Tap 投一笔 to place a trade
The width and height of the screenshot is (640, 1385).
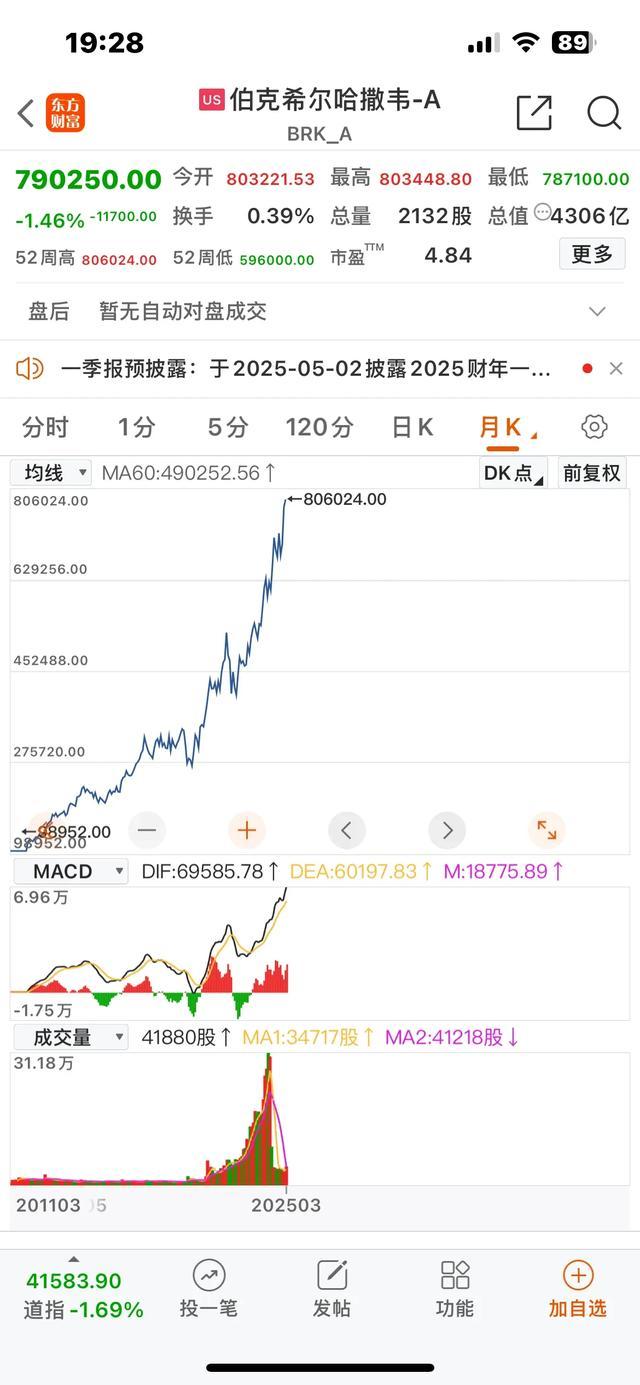[x=208, y=1288]
